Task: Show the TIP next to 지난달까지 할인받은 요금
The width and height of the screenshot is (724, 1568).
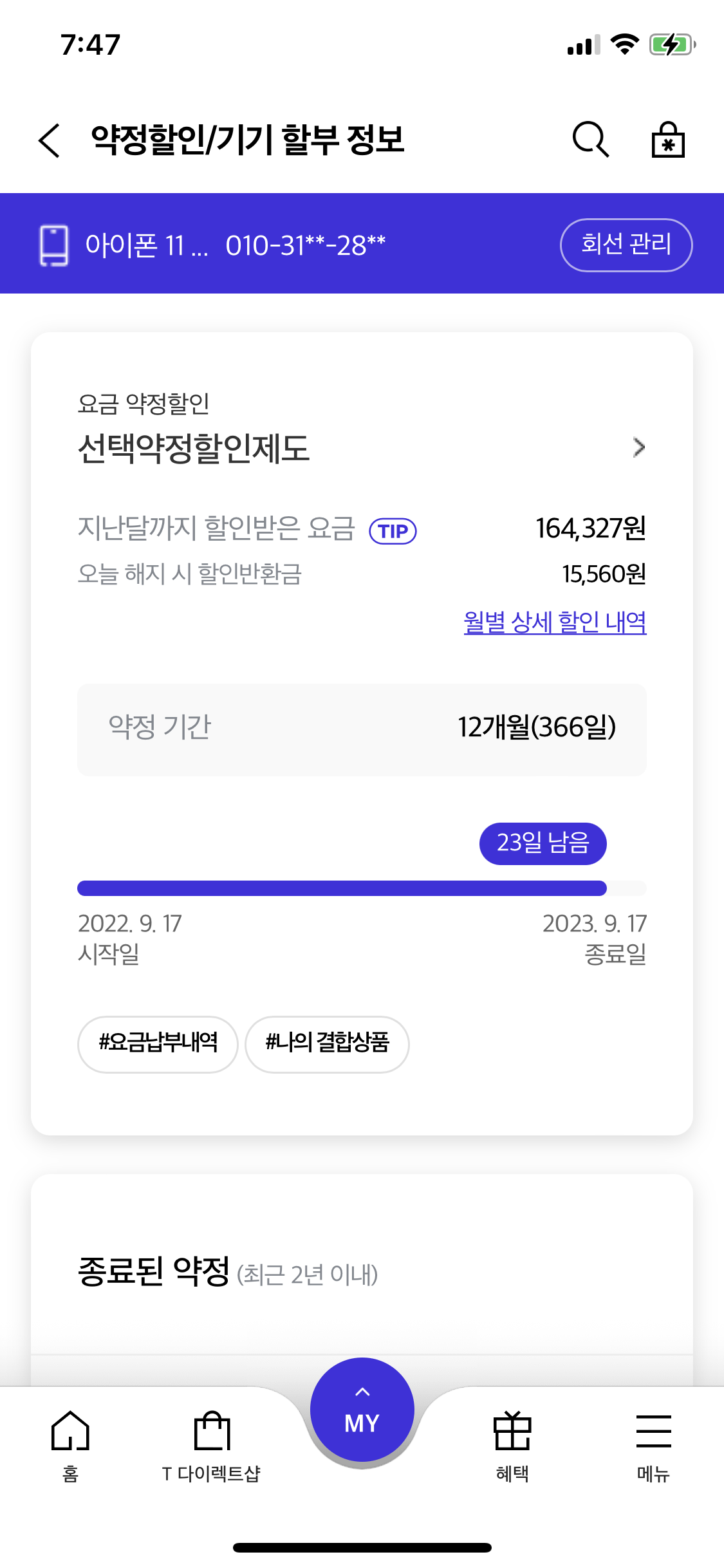Action: pos(393,531)
